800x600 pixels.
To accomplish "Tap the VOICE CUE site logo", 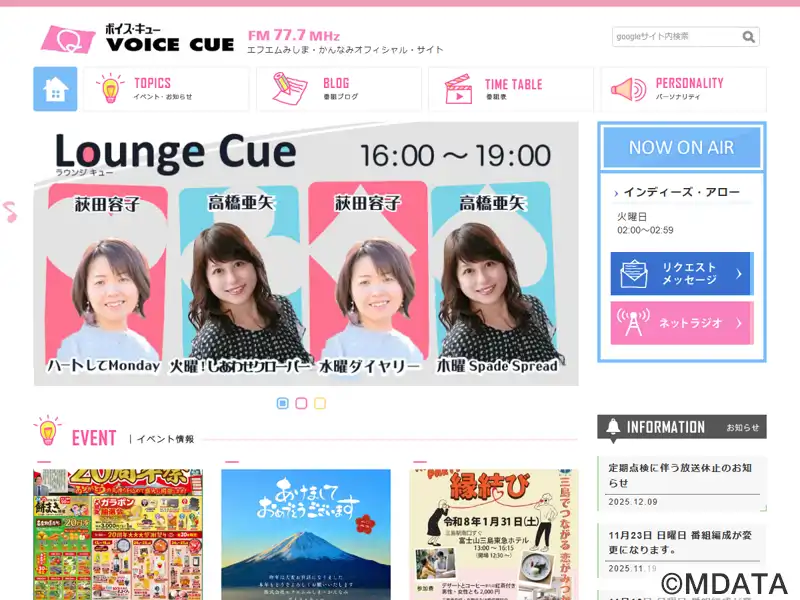I will pos(138,39).
